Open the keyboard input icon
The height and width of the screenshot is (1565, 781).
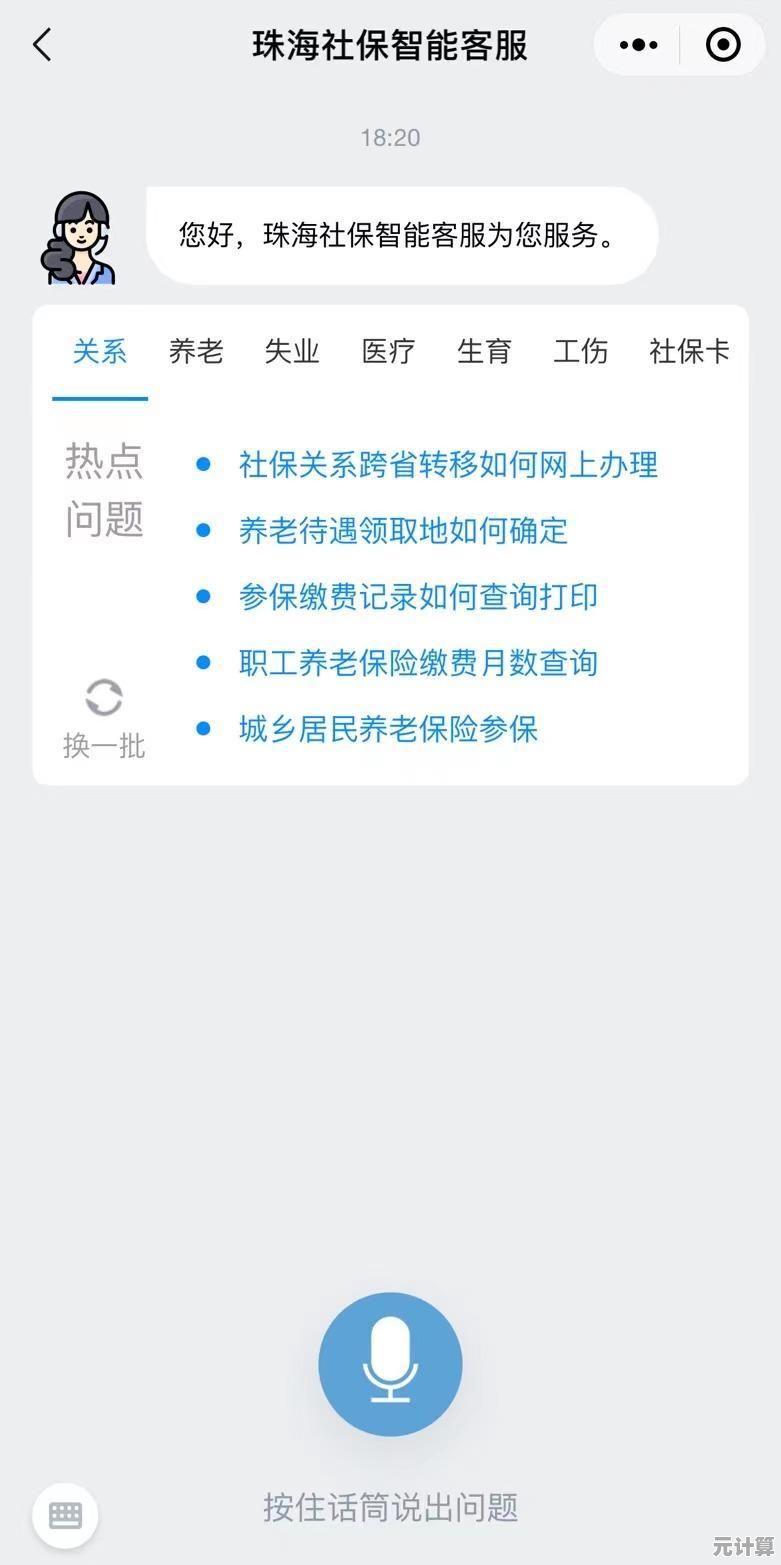[65, 1515]
